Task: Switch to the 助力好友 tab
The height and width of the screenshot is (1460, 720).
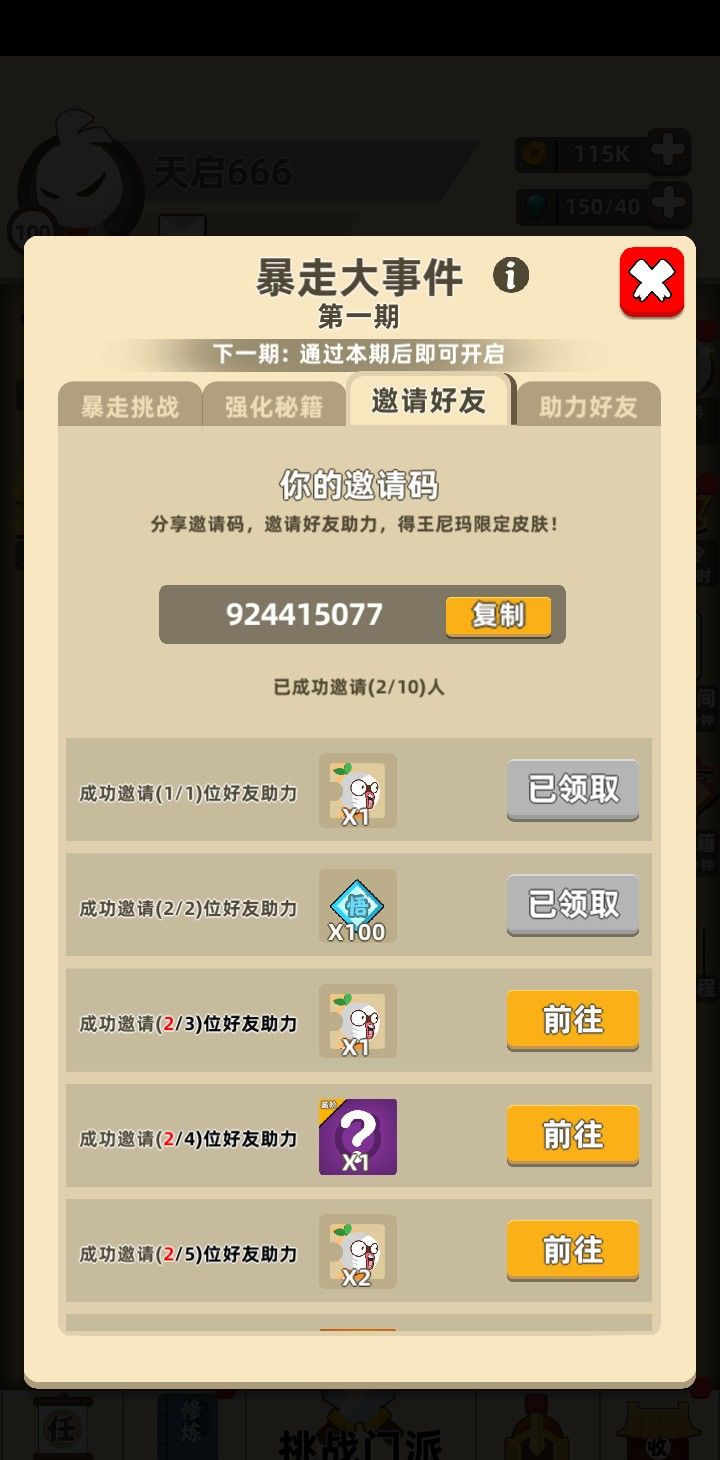Action: pos(588,403)
